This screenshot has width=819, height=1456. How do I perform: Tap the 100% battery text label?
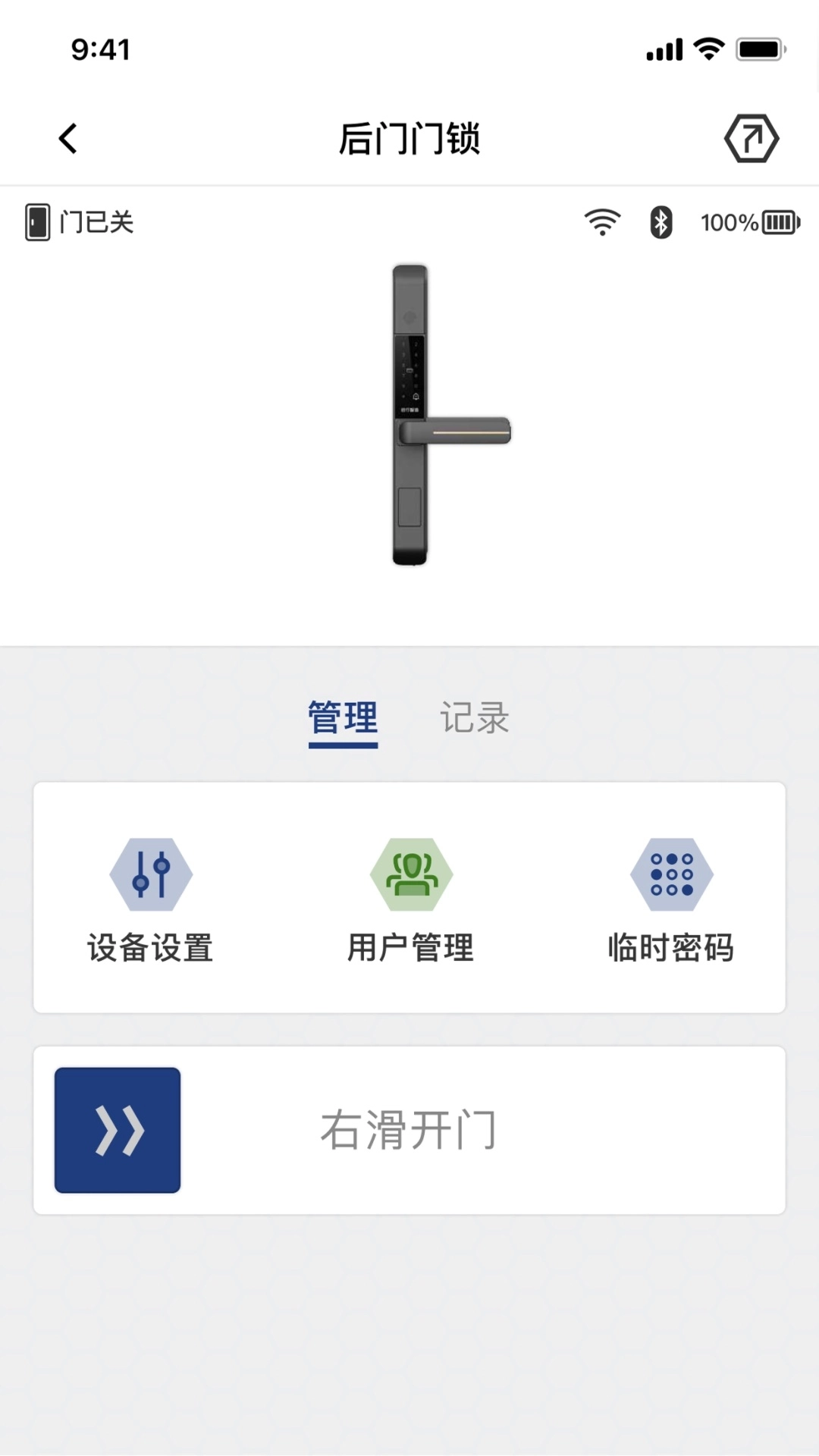(x=730, y=222)
